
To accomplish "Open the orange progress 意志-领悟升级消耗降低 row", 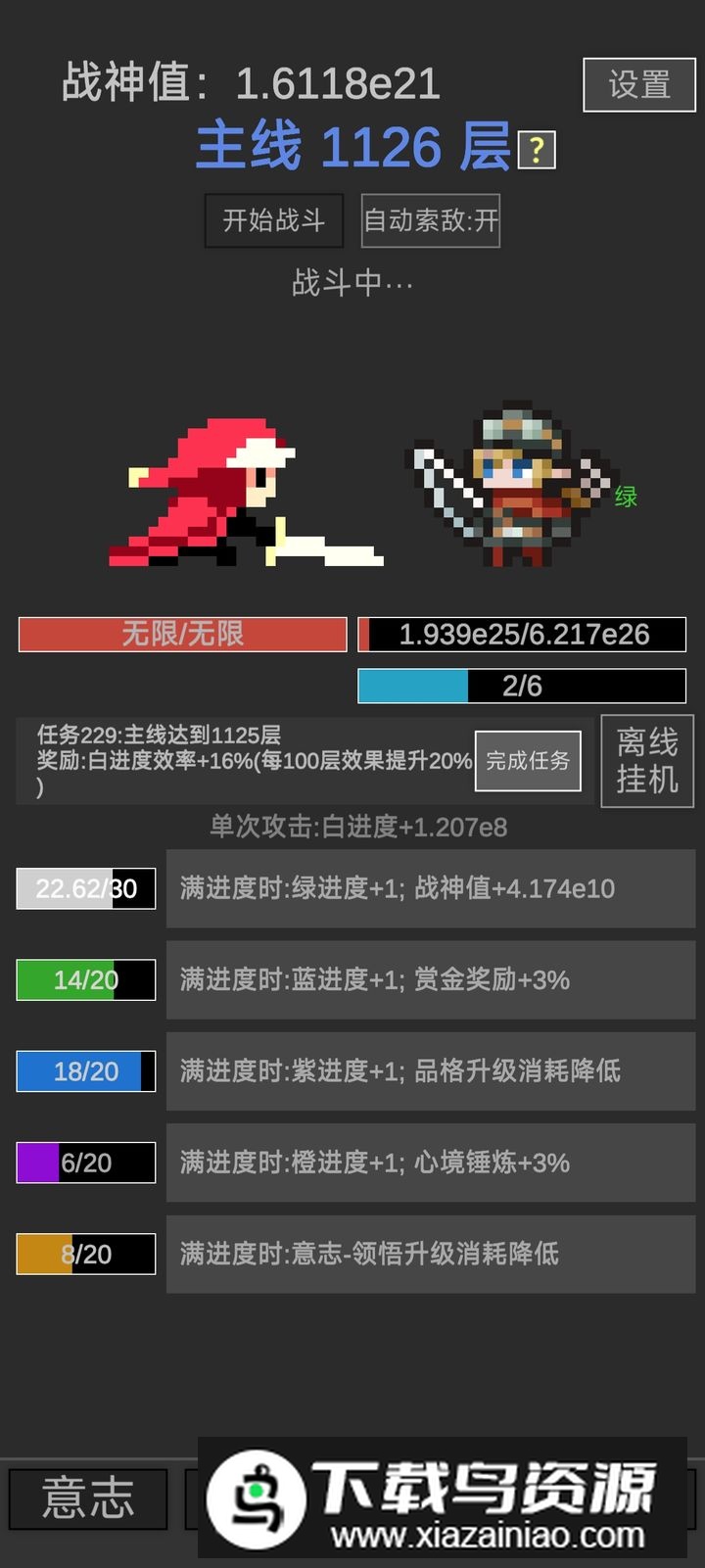I will (x=431, y=1254).
